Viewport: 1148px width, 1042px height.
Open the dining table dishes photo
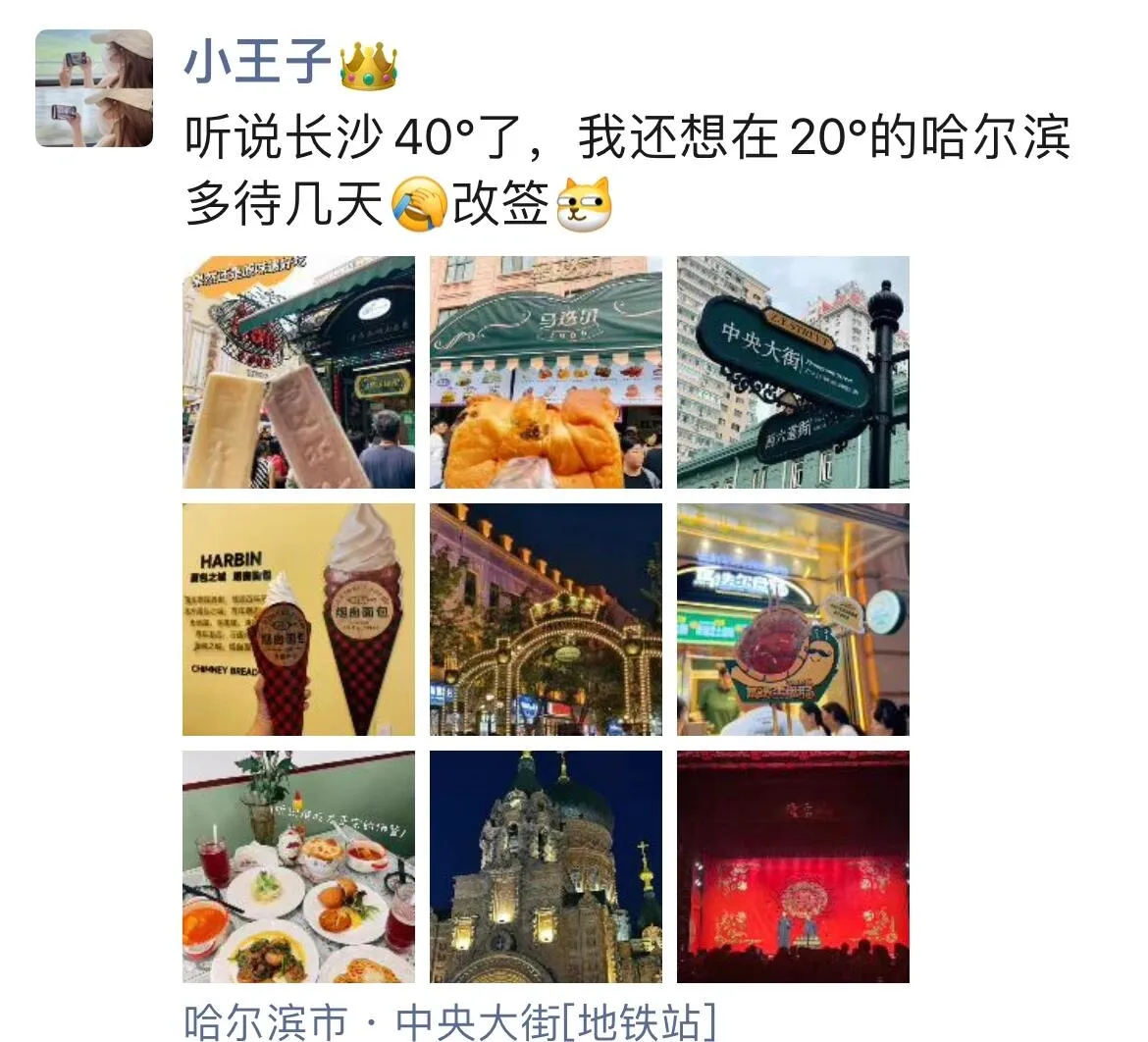point(298,866)
